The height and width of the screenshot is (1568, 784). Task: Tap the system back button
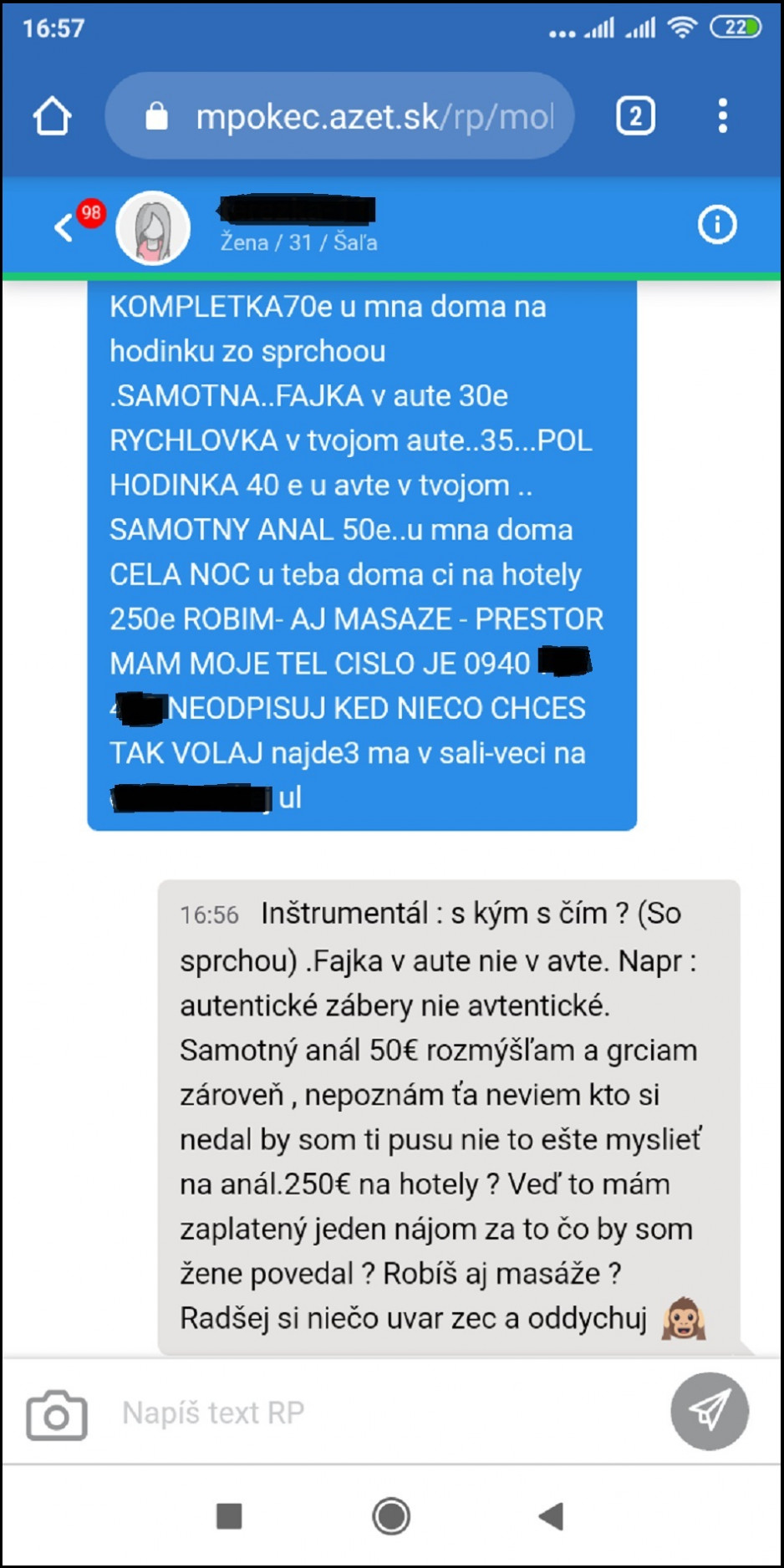click(x=551, y=1515)
